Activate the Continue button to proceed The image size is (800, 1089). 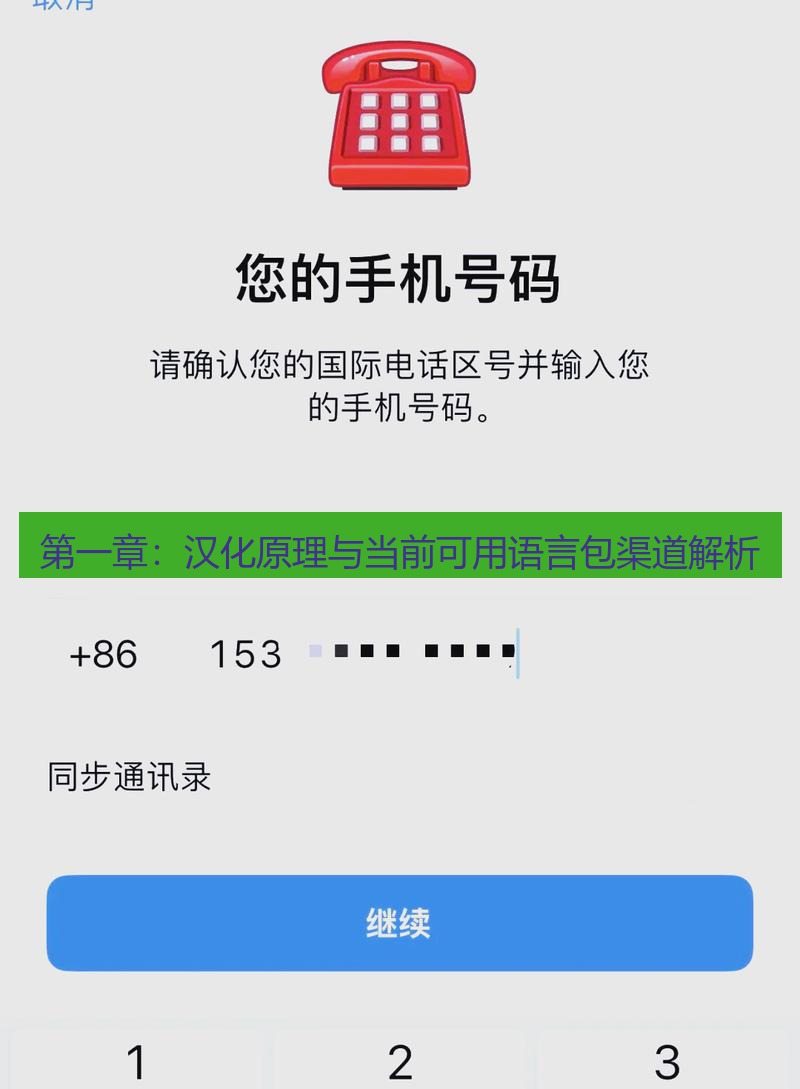(400, 924)
